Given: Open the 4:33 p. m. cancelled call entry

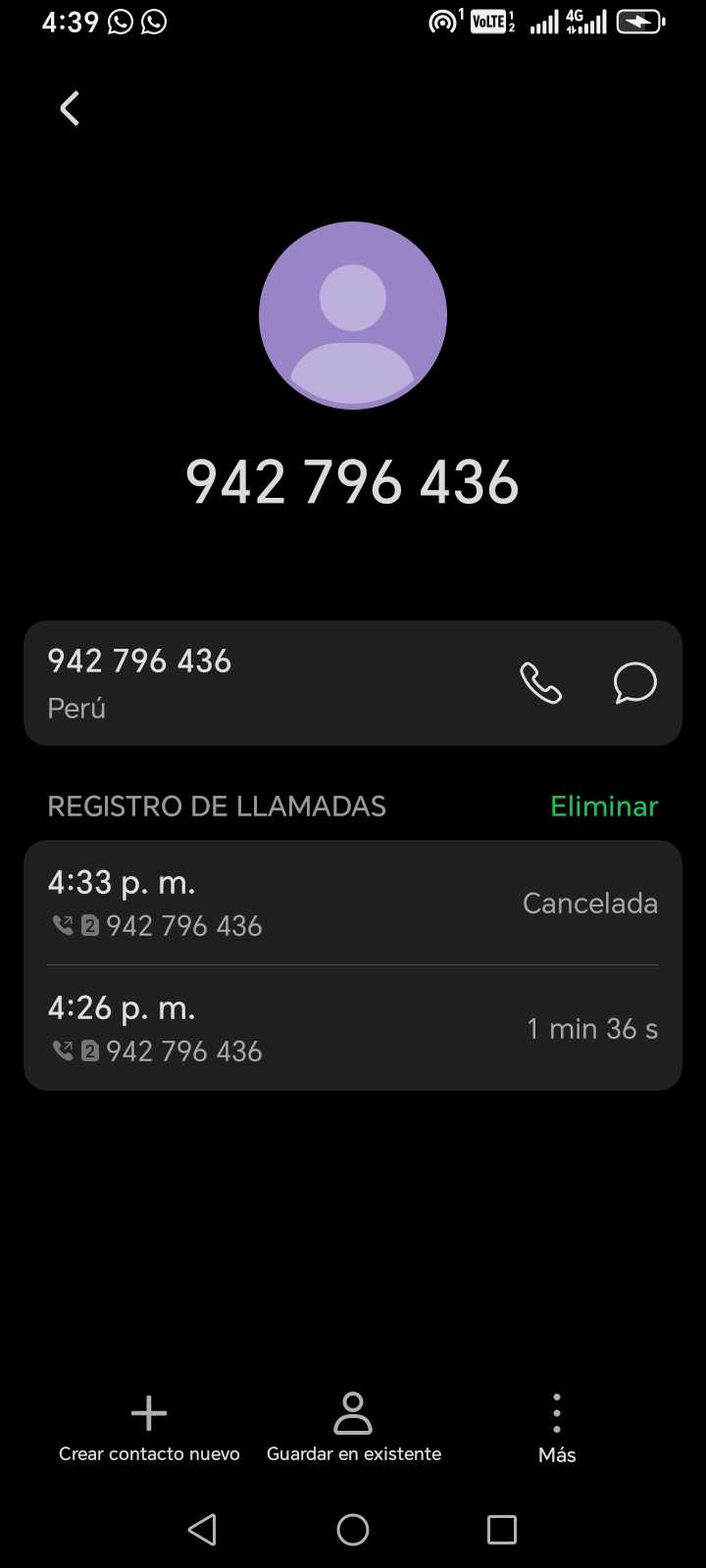Looking at the screenshot, I should 353,903.
